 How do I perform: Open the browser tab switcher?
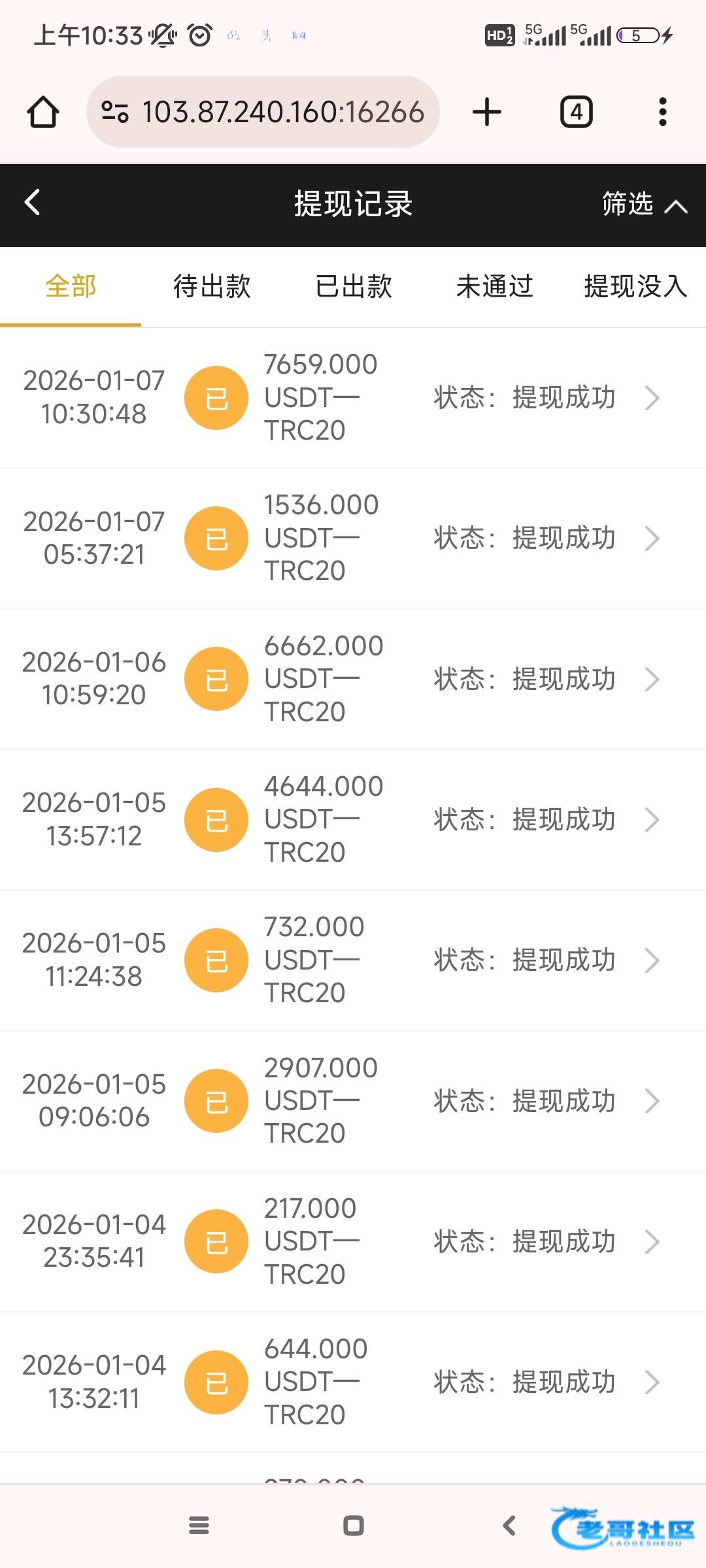(576, 112)
